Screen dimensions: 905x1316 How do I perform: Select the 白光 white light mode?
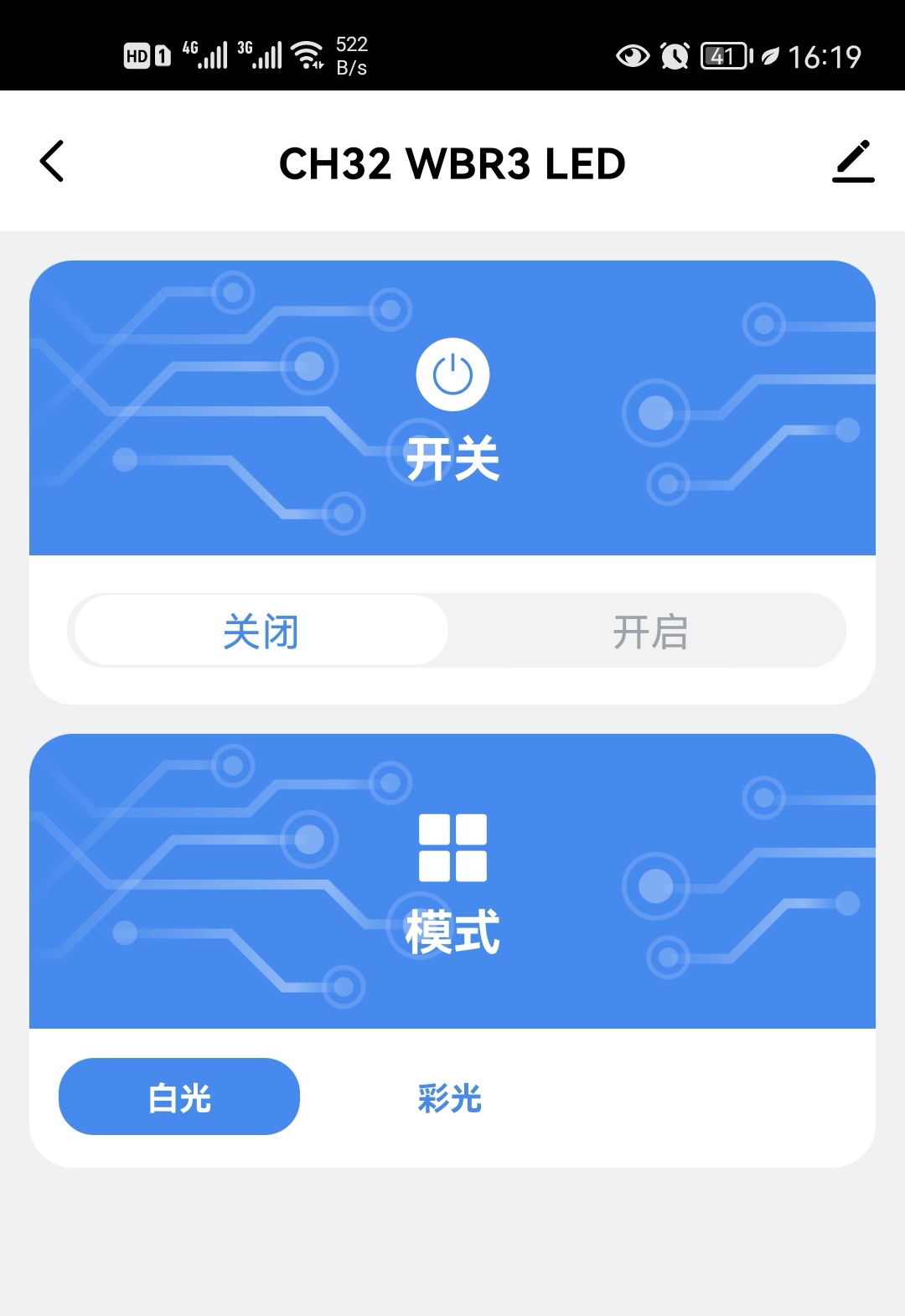click(178, 1097)
